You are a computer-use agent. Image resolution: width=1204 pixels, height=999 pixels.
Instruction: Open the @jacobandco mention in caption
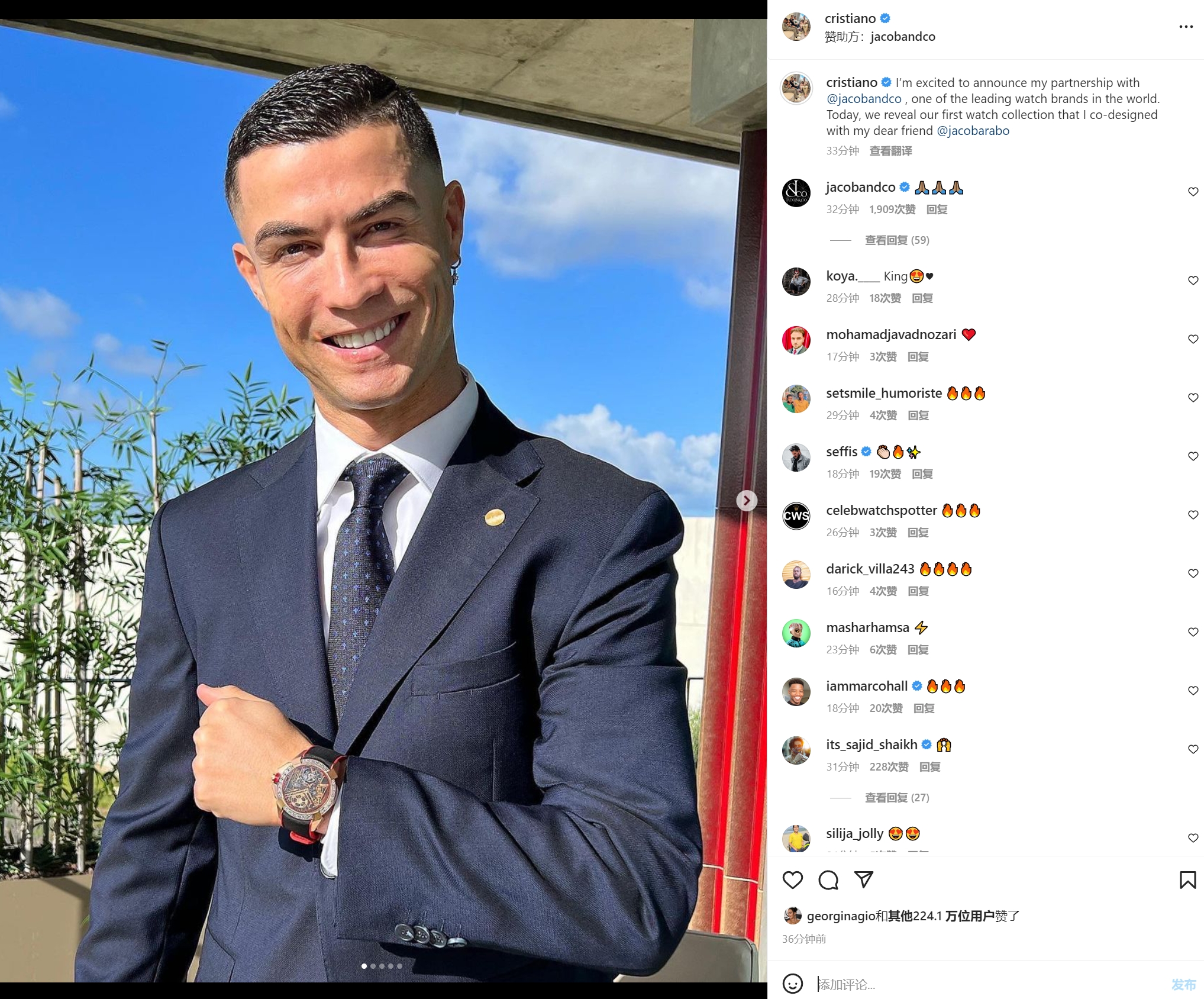tap(864, 99)
